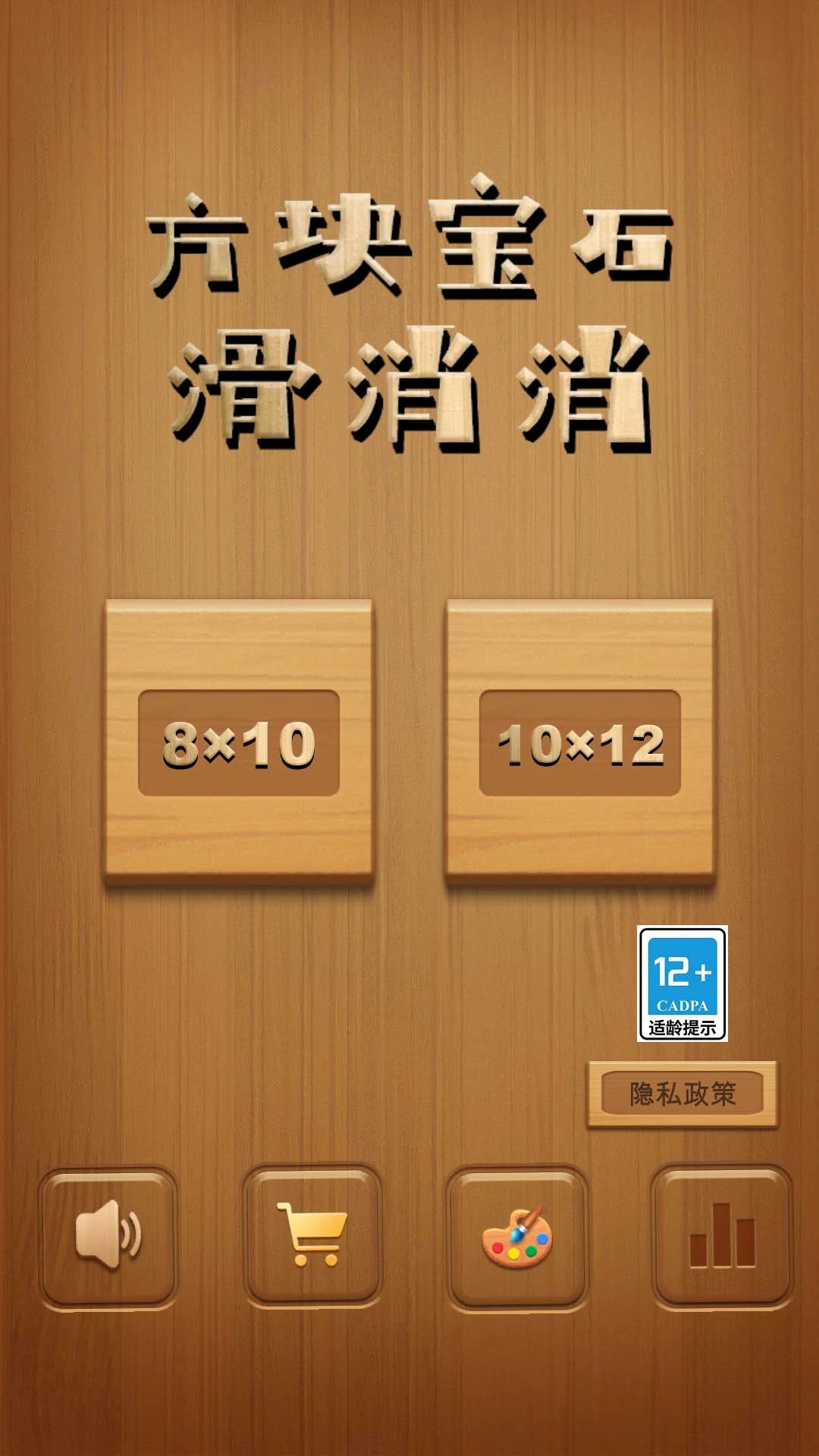Tap the 12+ CADPA age rating badge

pyautogui.click(x=682, y=983)
